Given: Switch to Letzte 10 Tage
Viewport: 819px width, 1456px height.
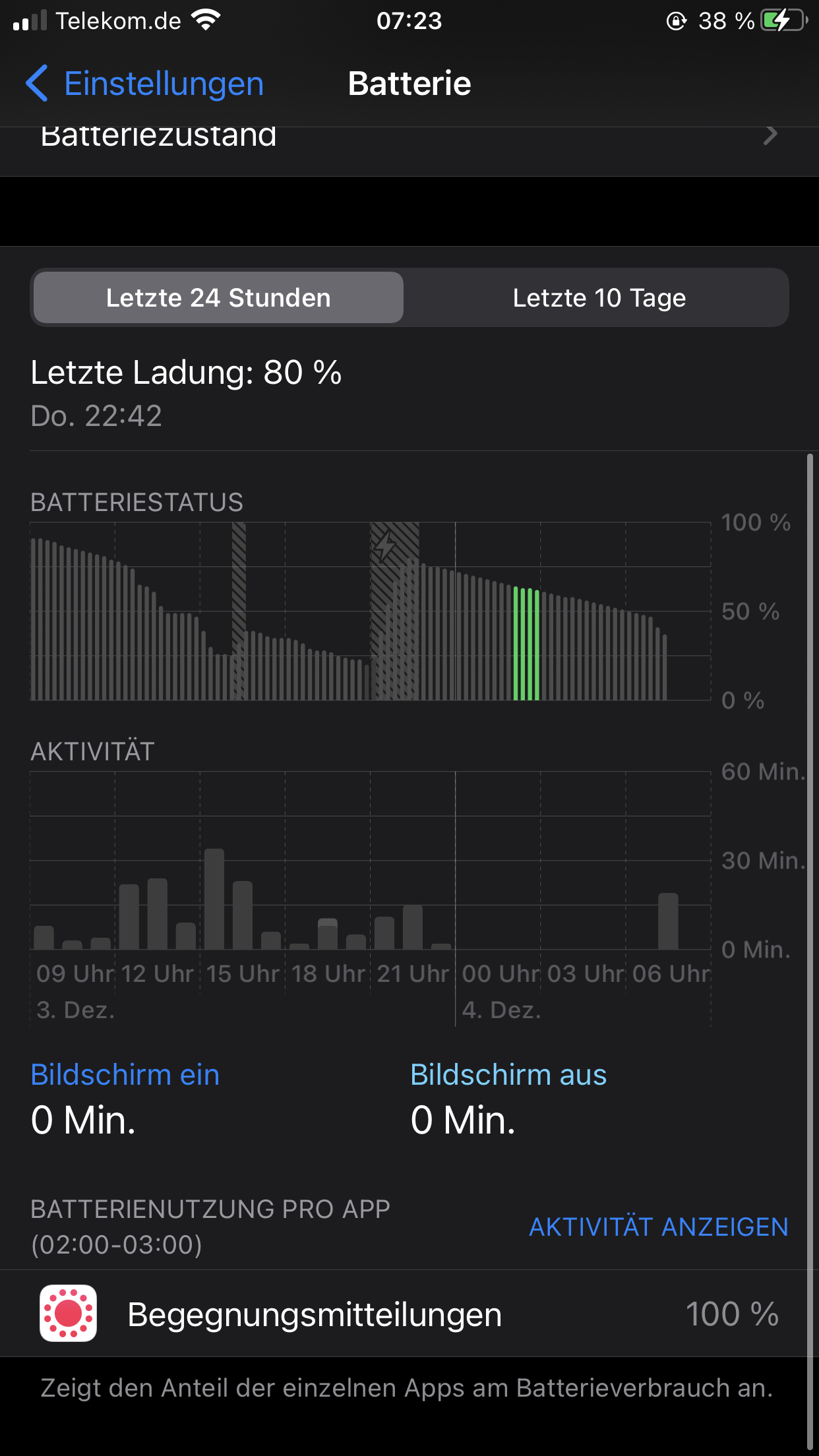Looking at the screenshot, I should 599,297.
